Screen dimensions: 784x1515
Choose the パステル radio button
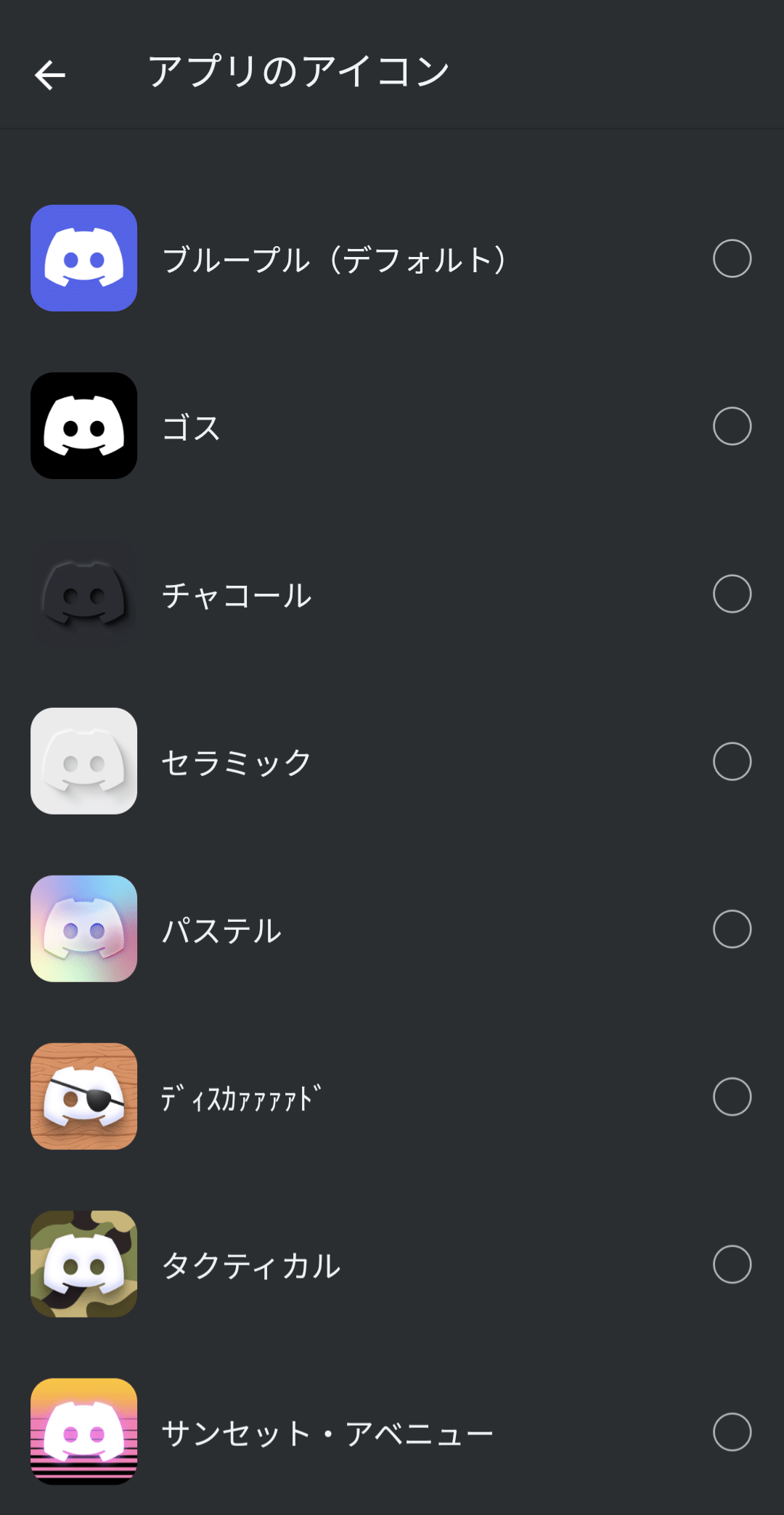(732, 928)
